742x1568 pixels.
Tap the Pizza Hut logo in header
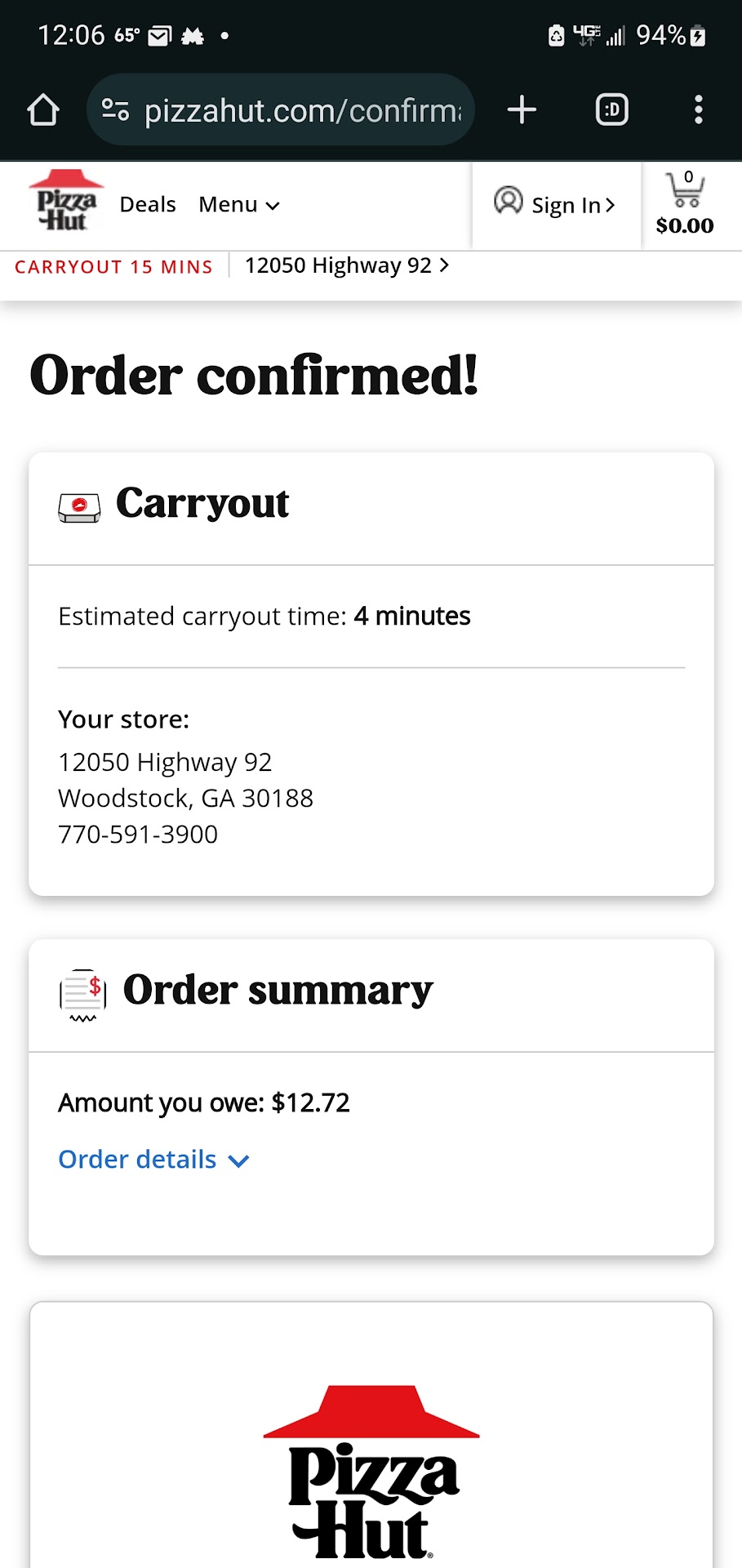click(66, 202)
